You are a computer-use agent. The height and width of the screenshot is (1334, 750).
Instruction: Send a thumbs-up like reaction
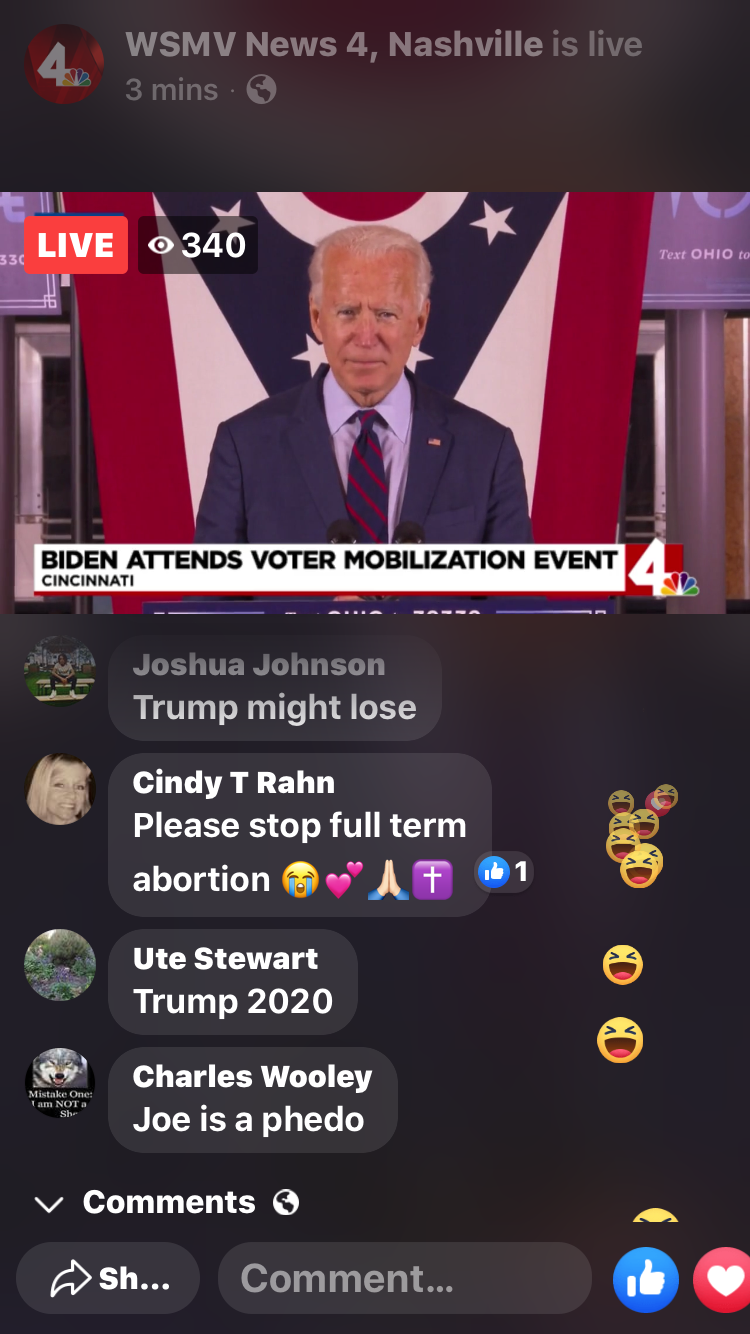pos(645,1280)
